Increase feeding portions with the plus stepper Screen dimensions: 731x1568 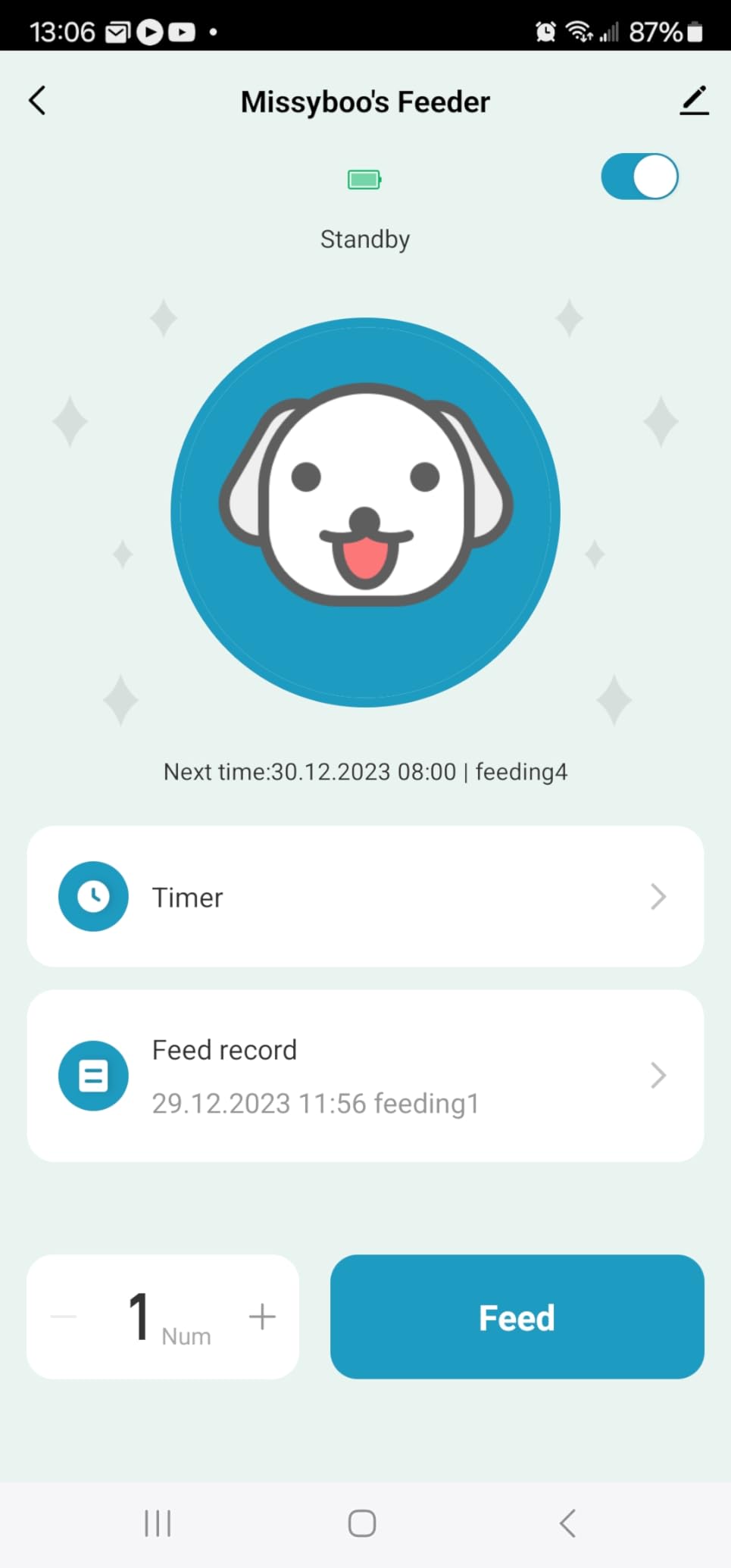261,1316
